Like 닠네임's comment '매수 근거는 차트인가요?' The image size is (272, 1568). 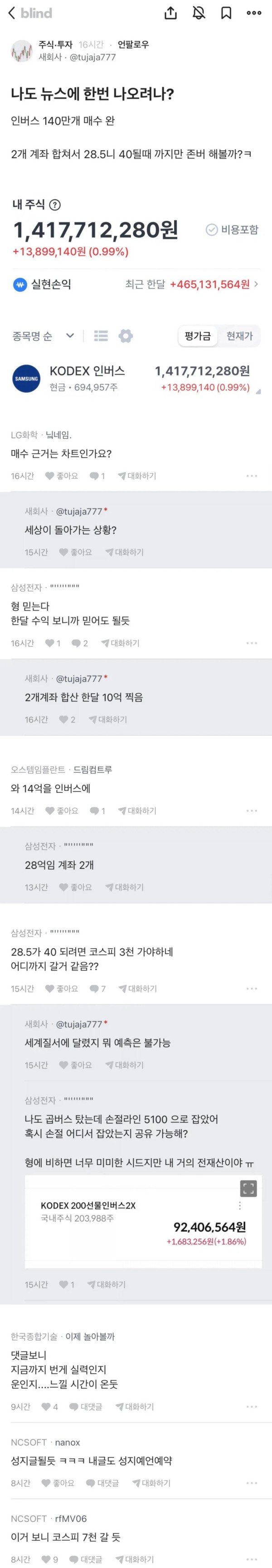tap(62, 476)
